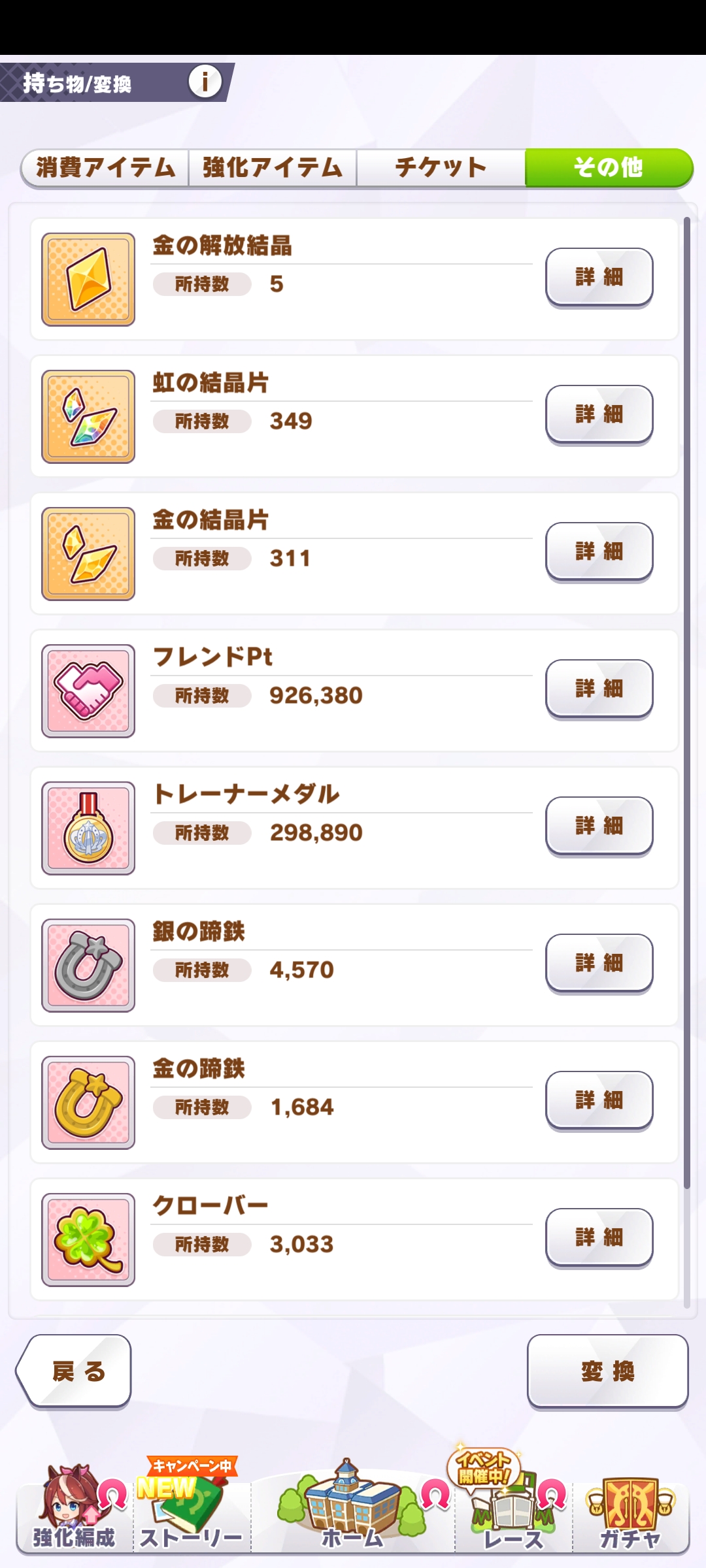Switch to the 消費アイテム tab
This screenshot has height=1568, width=706.
(x=105, y=168)
